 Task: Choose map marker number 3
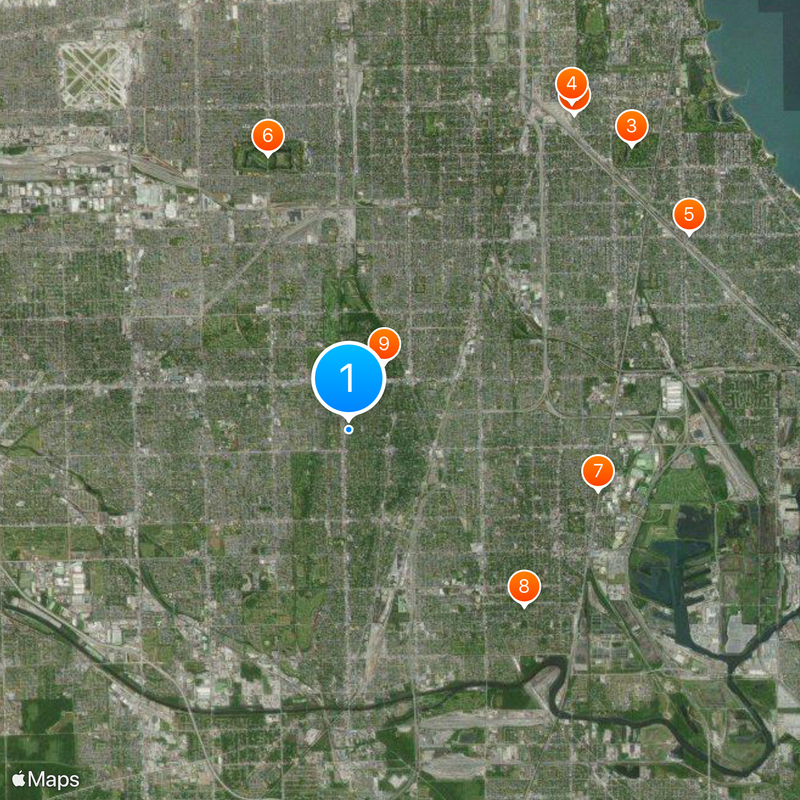coord(631,126)
